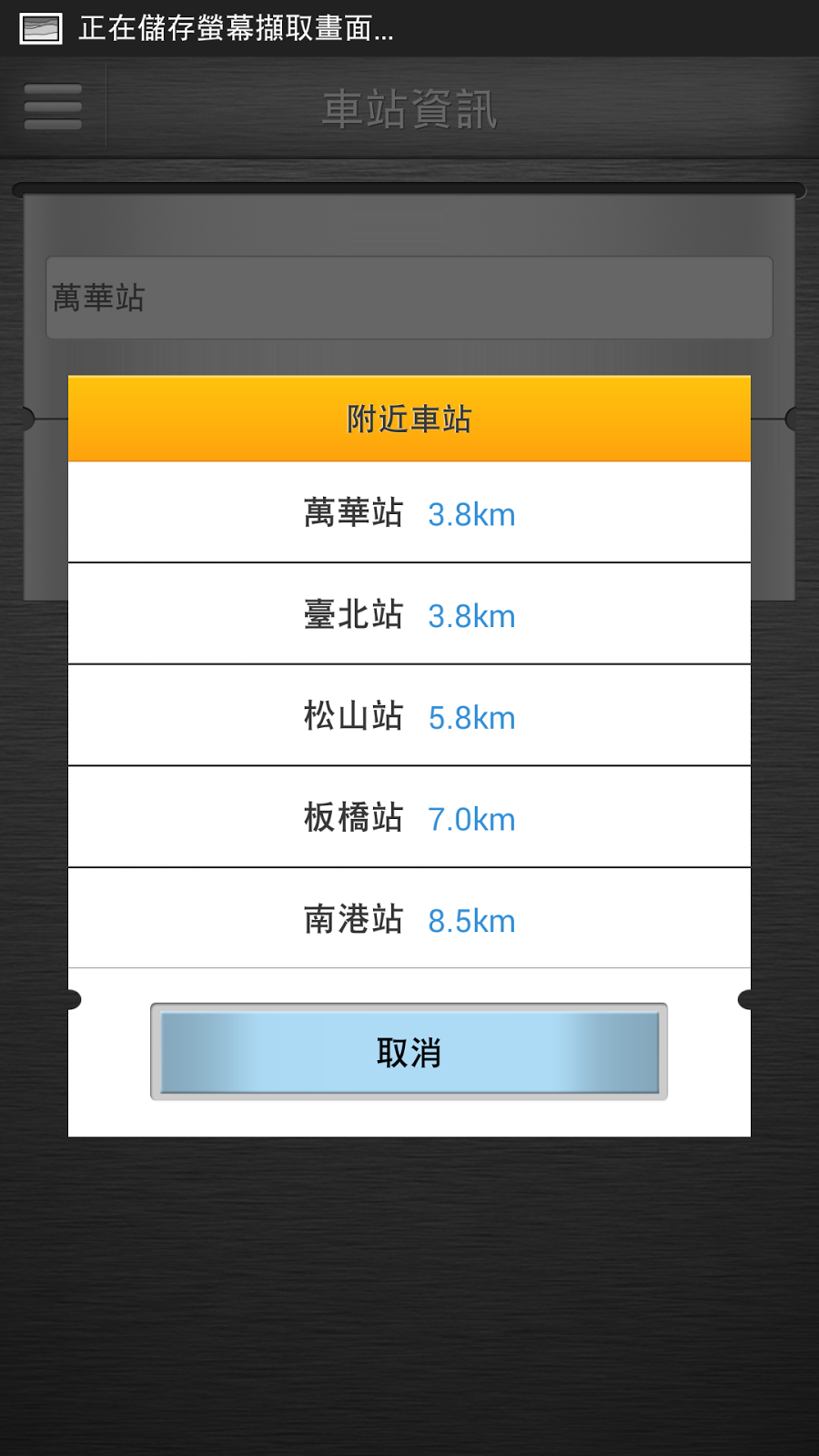819x1456 pixels.
Task: Dismiss the dialog with 取消
Action: 409,1052
